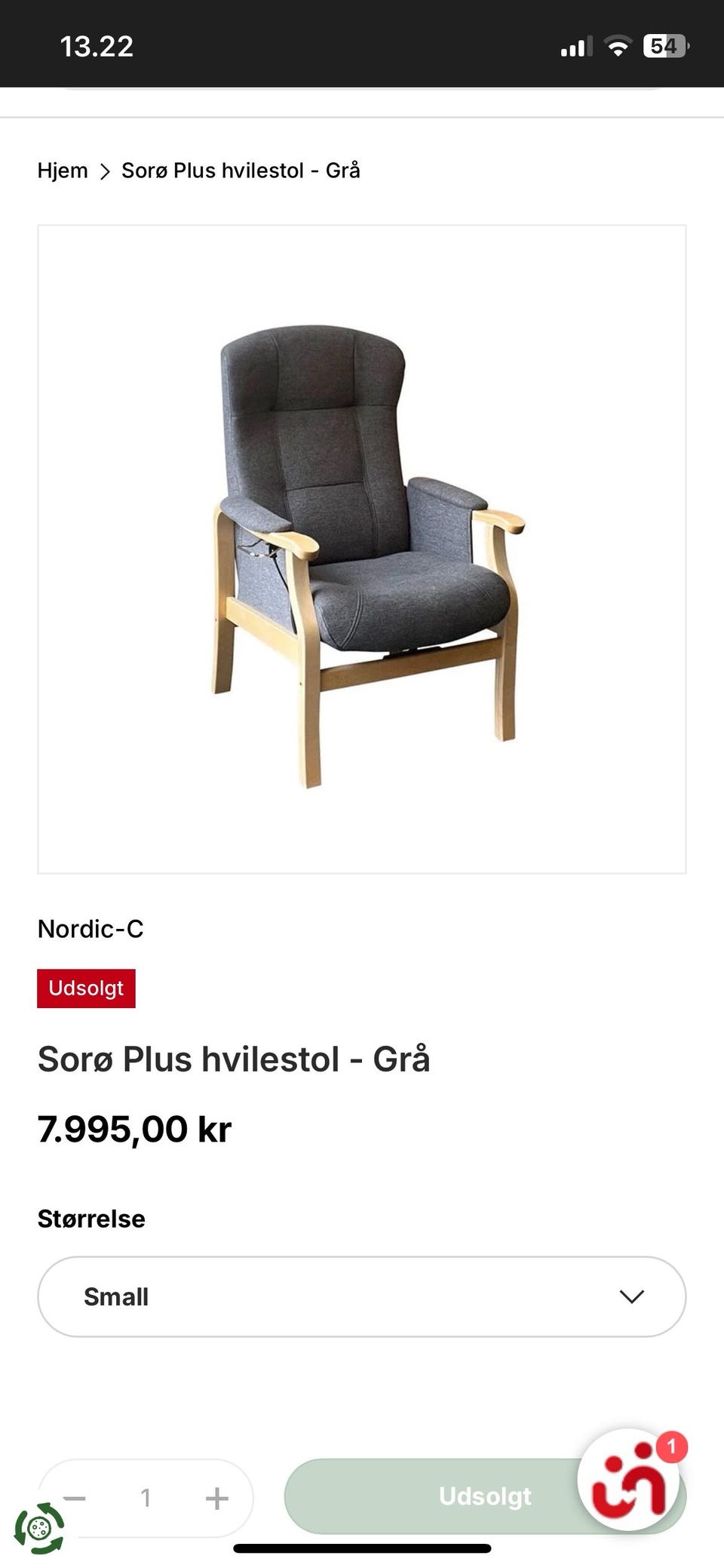Open the Størrelse size dropdown
This screenshot has width=724, height=1568.
[362, 1296]
